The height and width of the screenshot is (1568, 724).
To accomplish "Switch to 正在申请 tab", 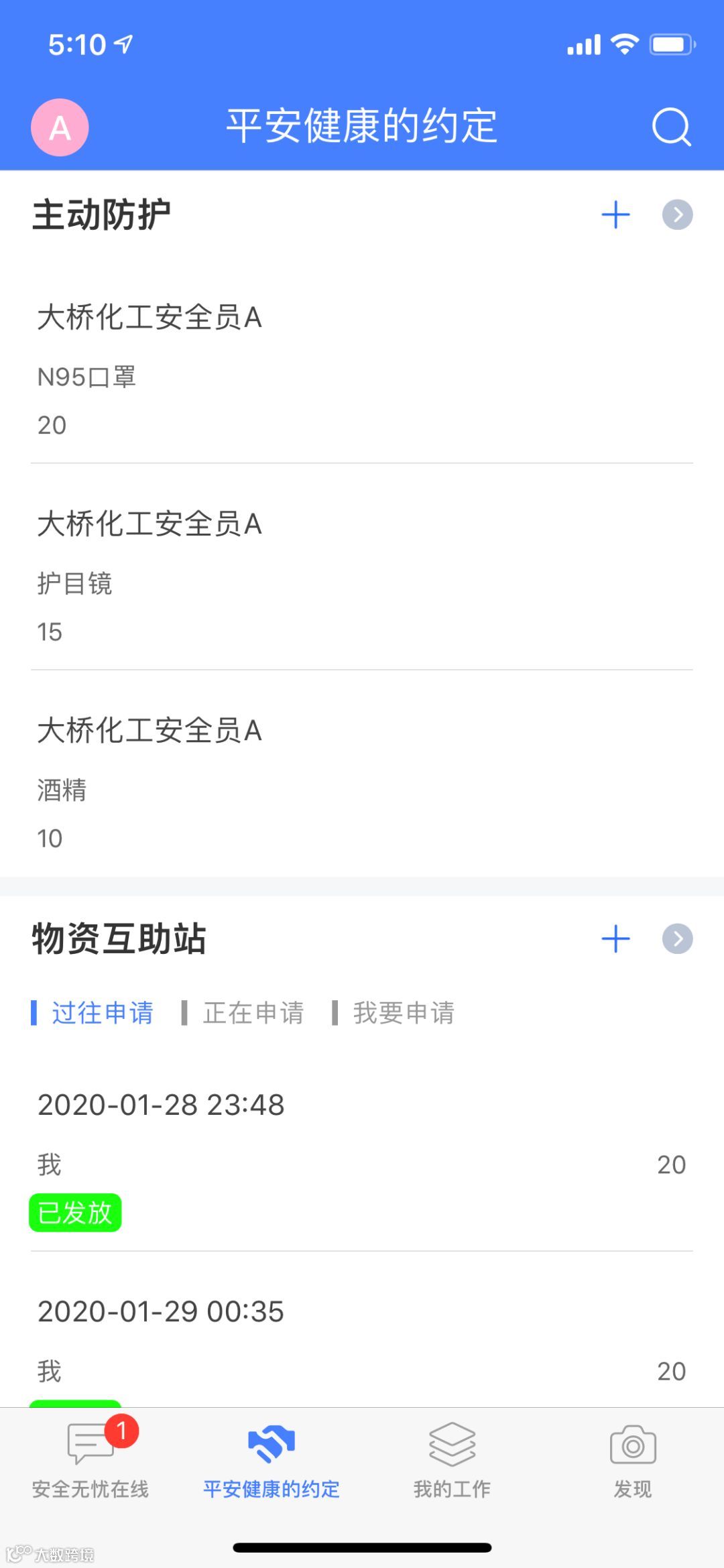I will (253, 1013).
